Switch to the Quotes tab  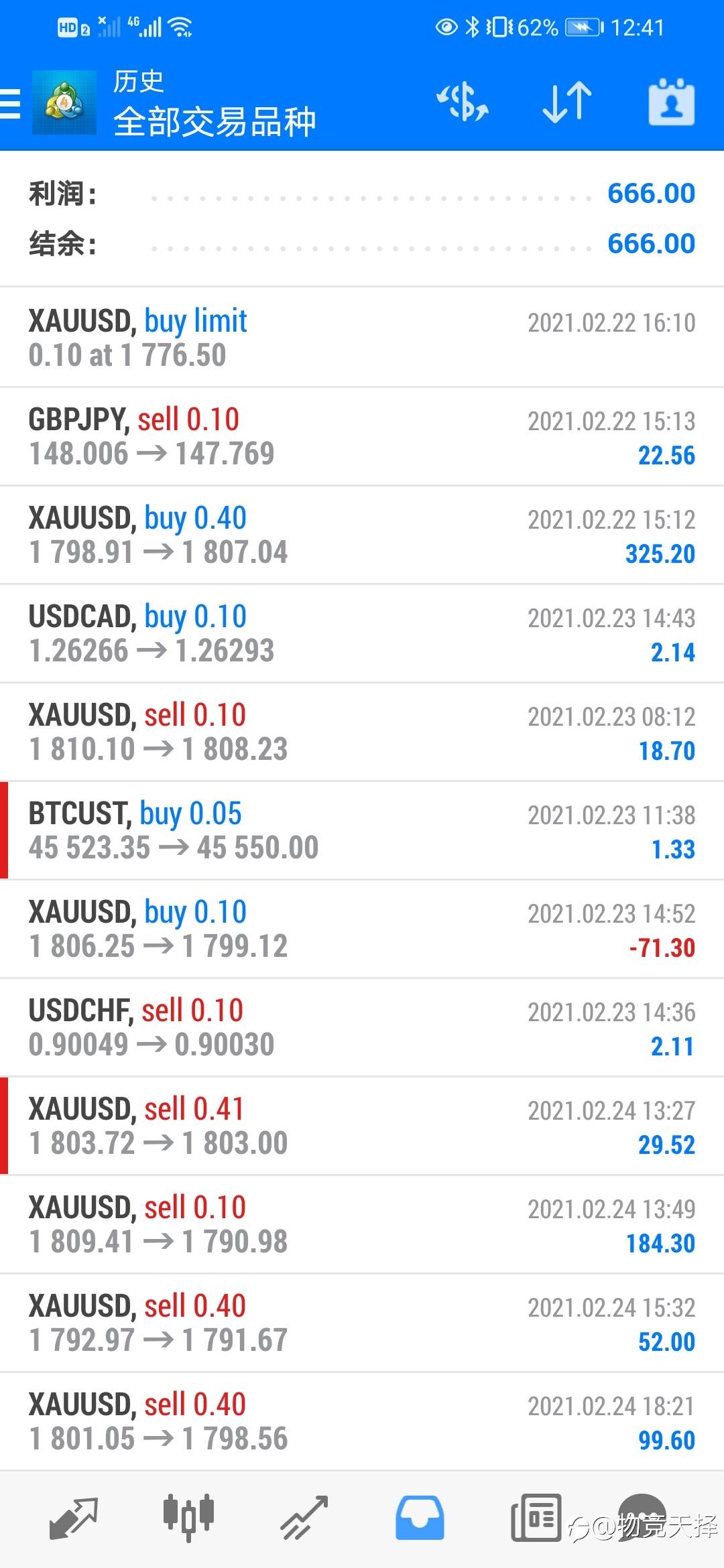tap(74, 1517)
